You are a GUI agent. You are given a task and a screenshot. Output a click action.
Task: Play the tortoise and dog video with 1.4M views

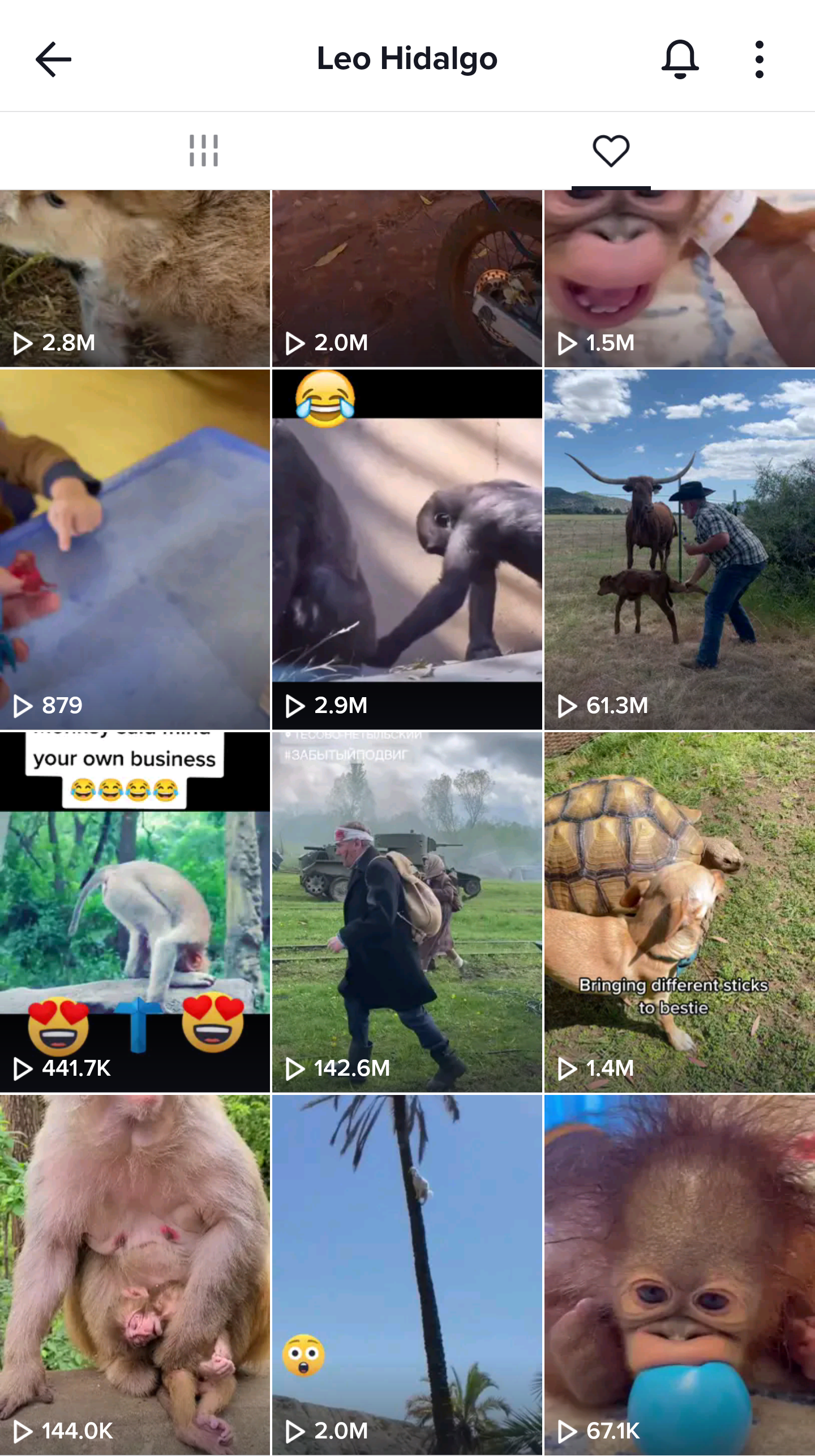coord(679,912)
